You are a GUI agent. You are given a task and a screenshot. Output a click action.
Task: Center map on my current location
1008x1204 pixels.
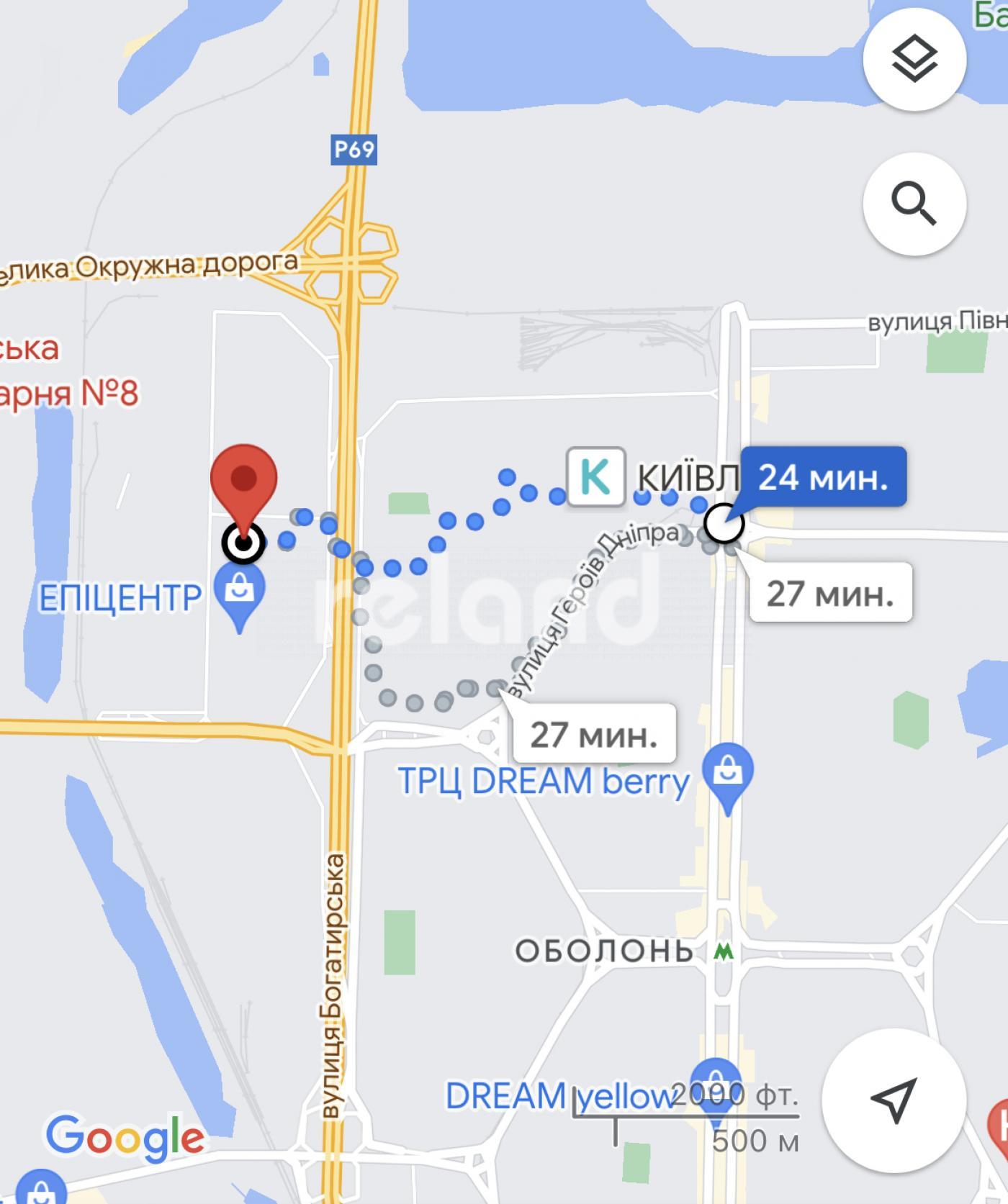(894, 1100)
